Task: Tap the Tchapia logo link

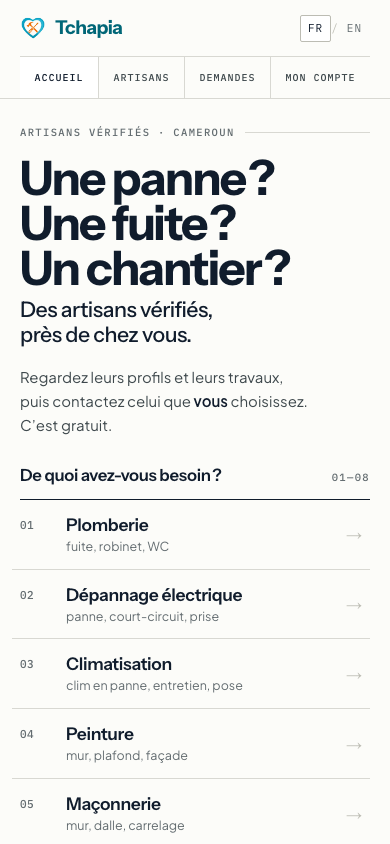Action: click(72, 28)
